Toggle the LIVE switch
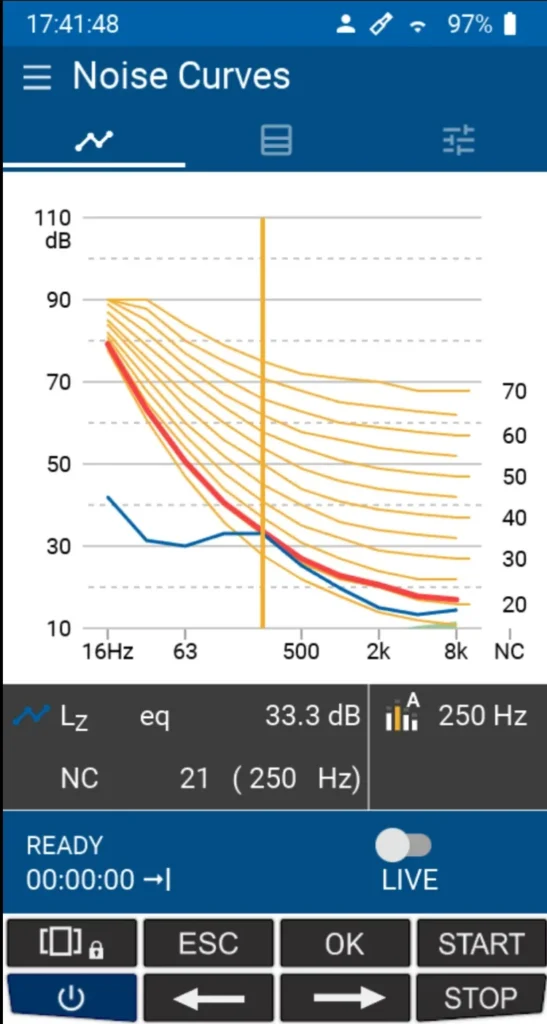This screenshot has height=1024, width=547. pyautogui.click(x=403, y=846)
